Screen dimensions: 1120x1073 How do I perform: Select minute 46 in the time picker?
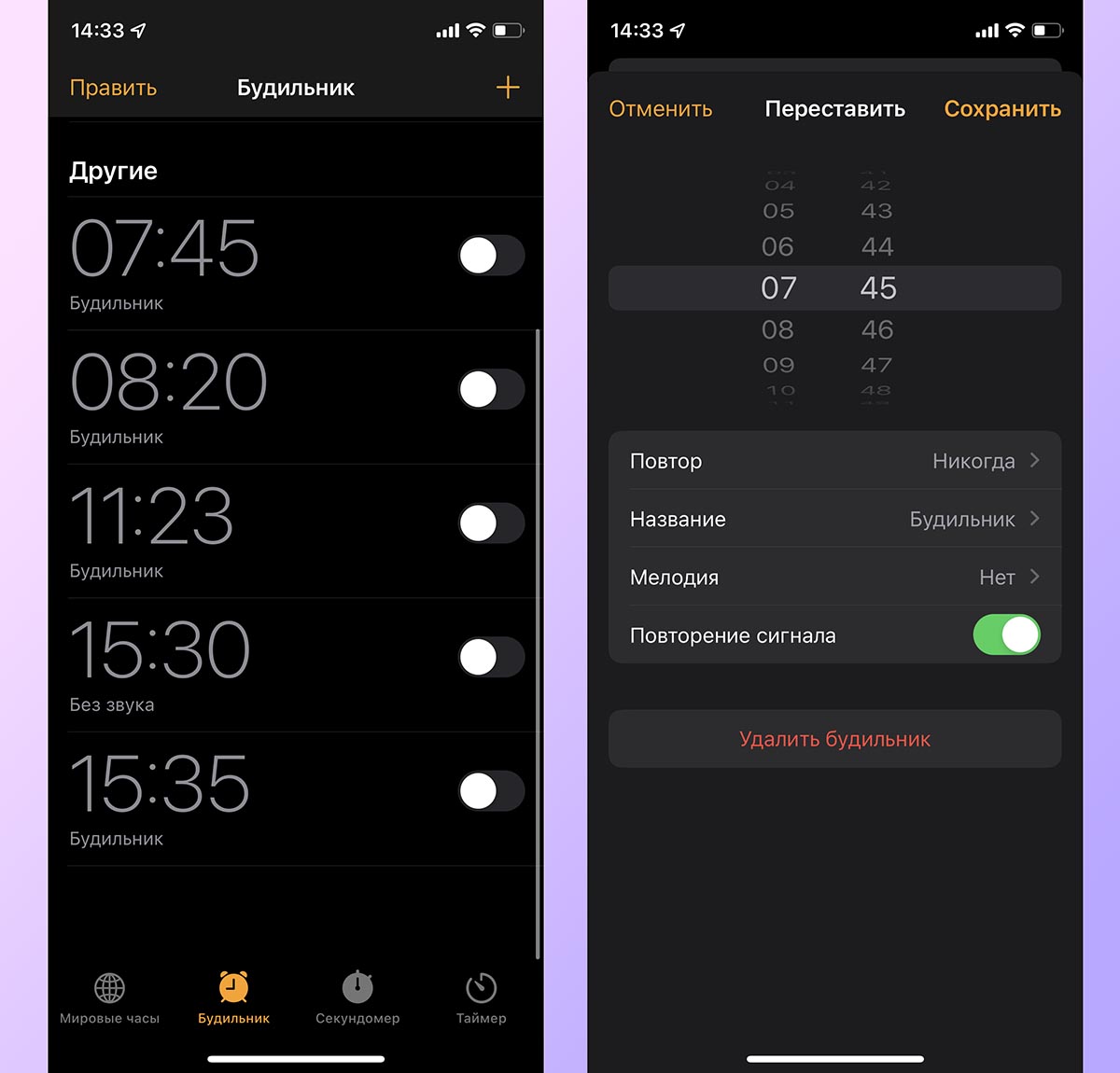[x=877, y=329]
